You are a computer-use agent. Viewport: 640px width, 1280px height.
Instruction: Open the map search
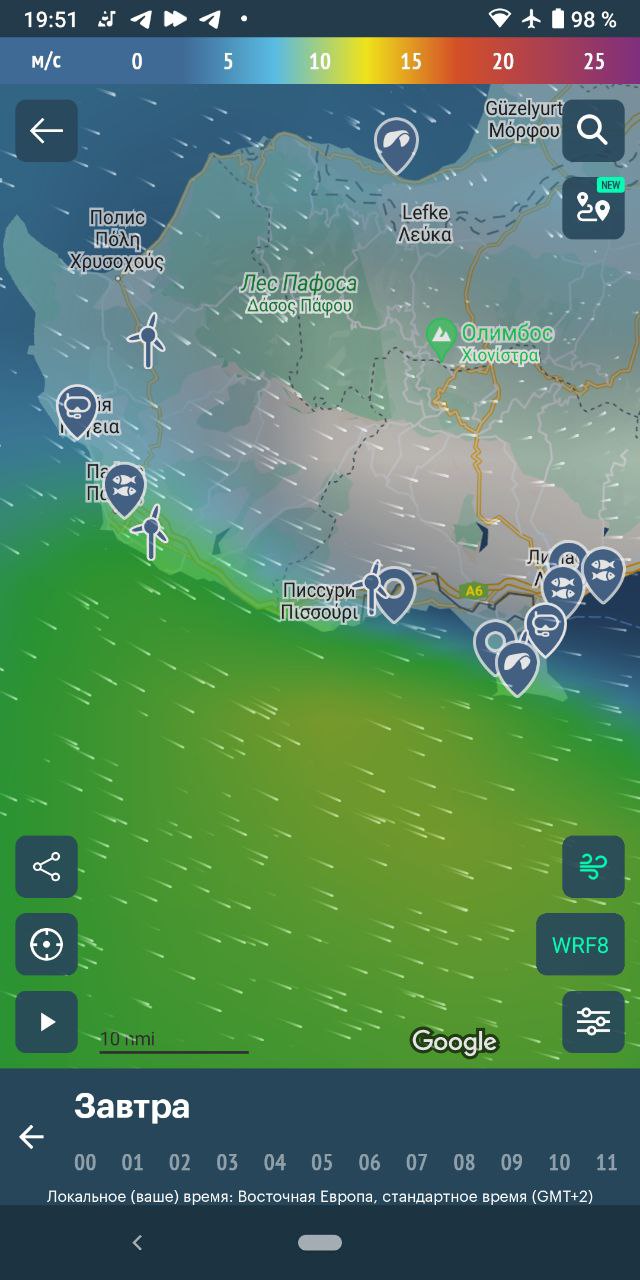593,131
